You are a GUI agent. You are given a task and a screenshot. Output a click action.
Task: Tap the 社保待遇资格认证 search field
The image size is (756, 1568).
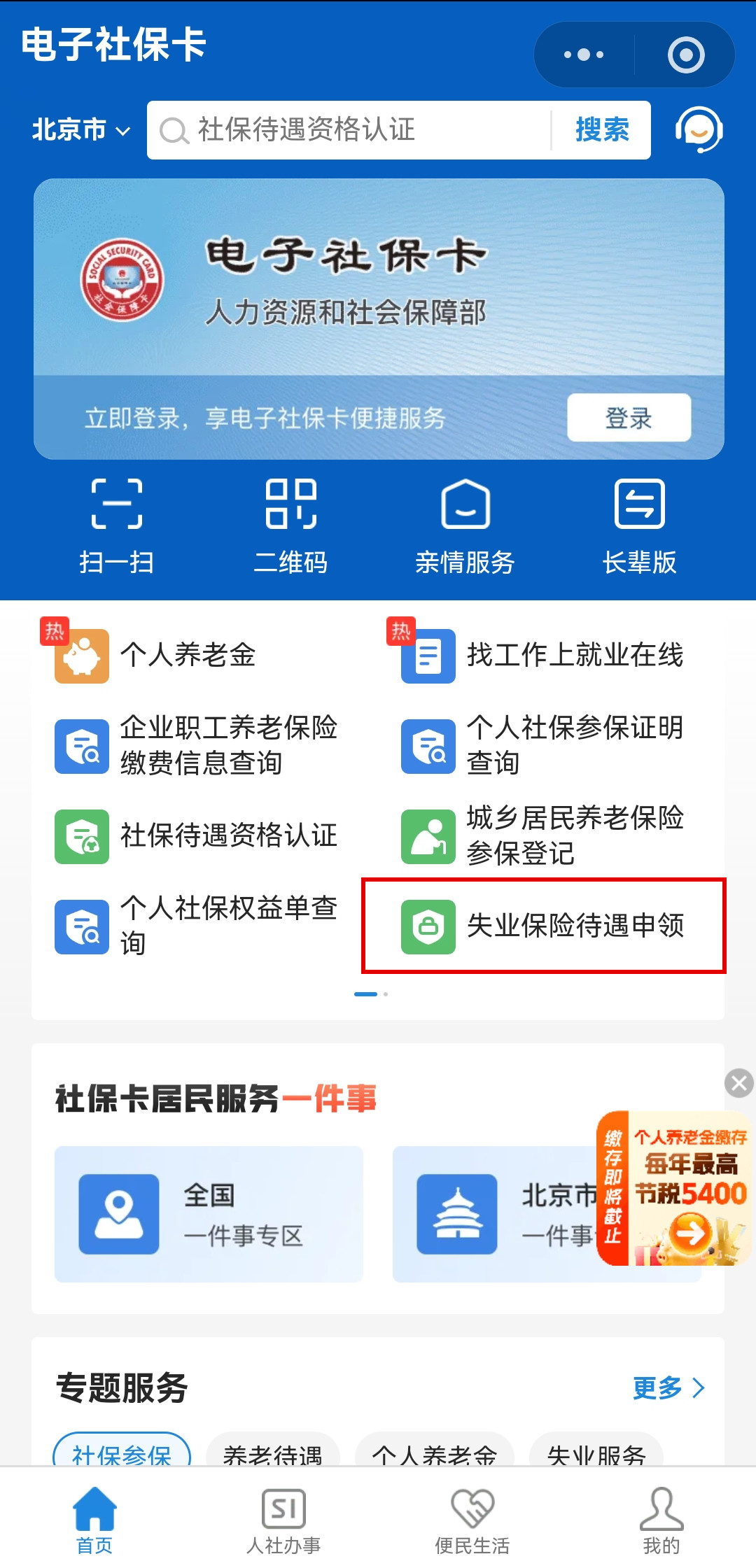click(x=350, y=130)
